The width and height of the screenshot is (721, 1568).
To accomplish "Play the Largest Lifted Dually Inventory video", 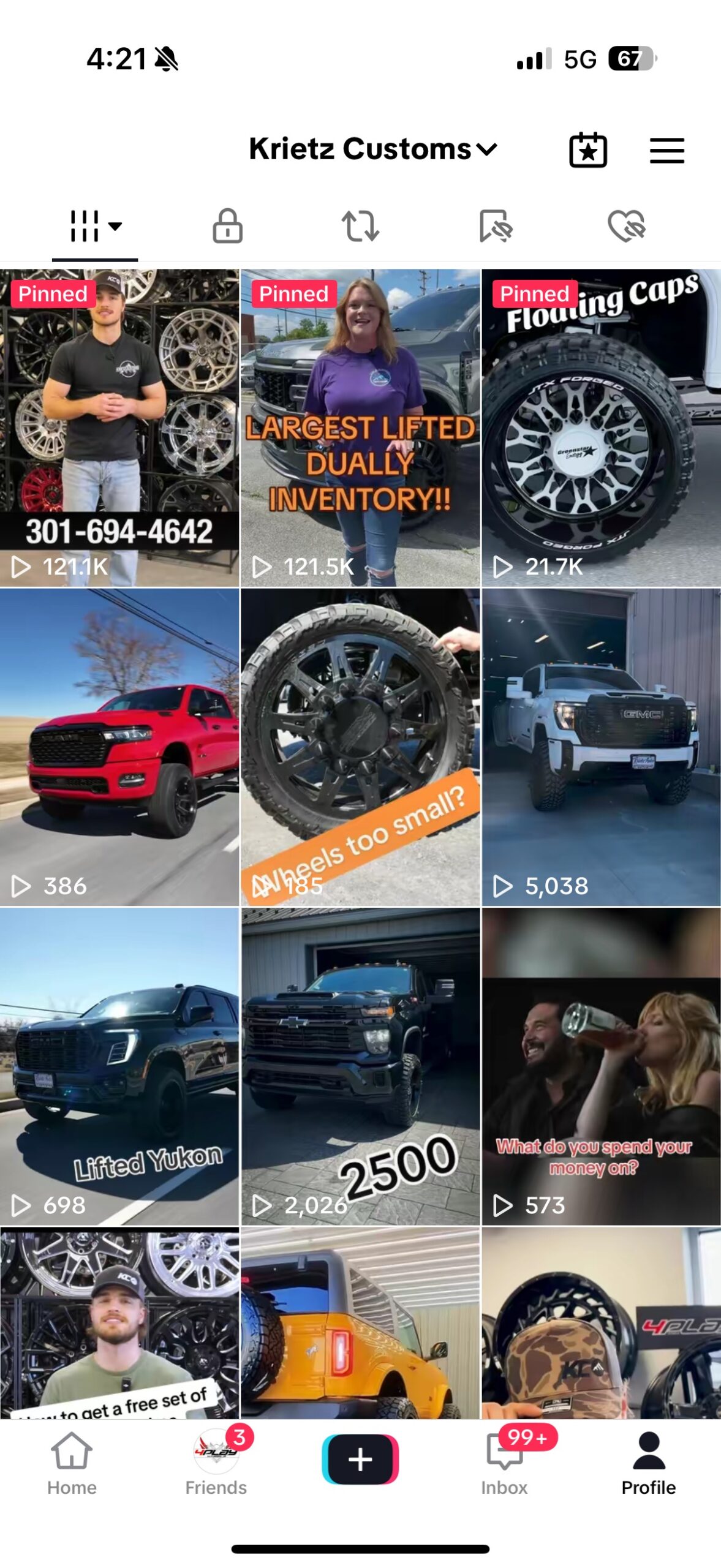I will (x=360, y=427).
